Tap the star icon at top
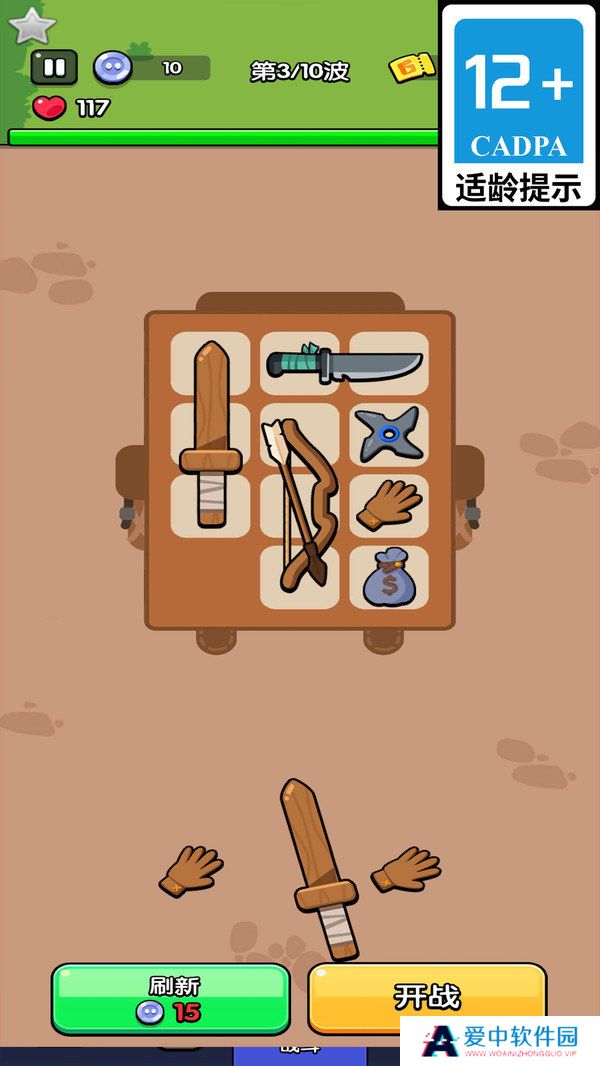The image size is (600, 1066). point(31,24)
